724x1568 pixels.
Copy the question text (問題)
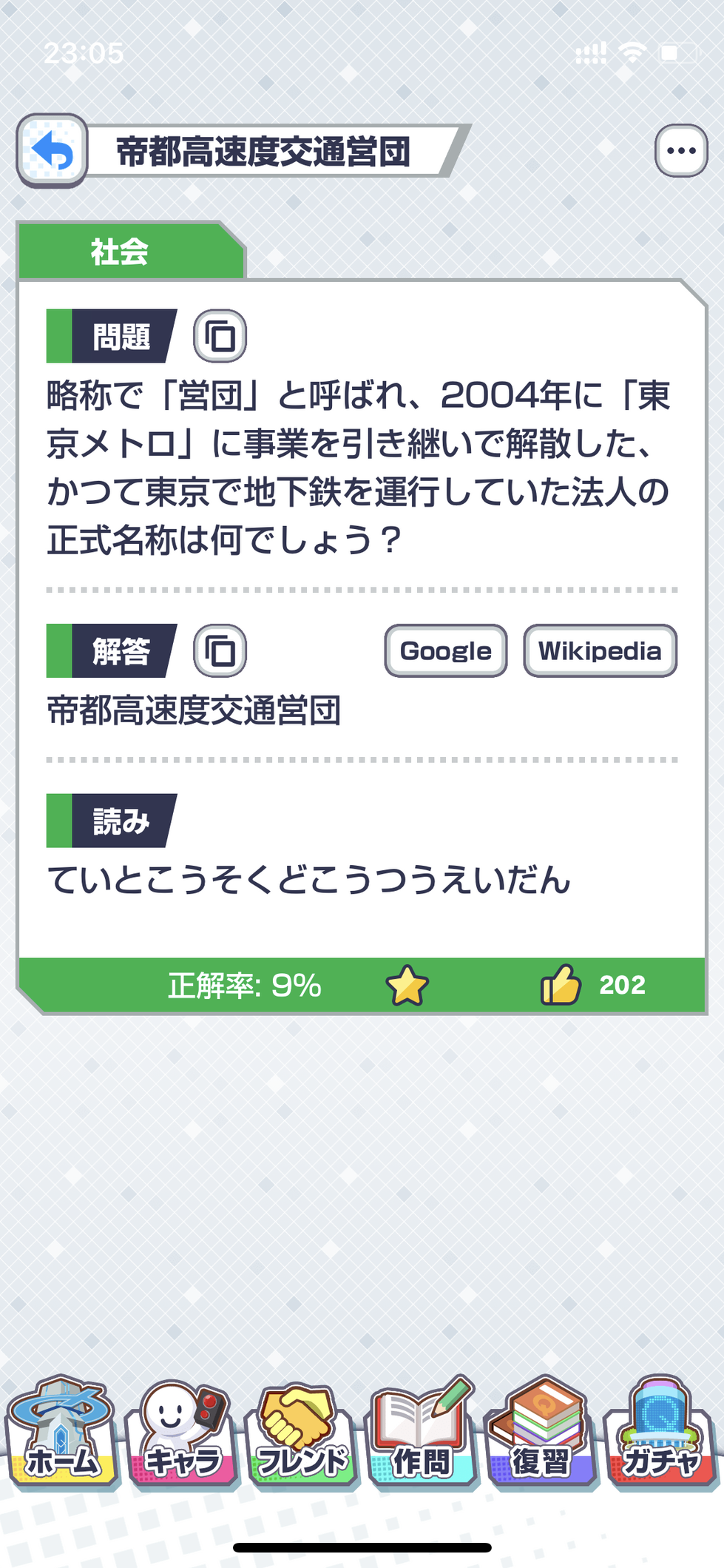(220, 336)
